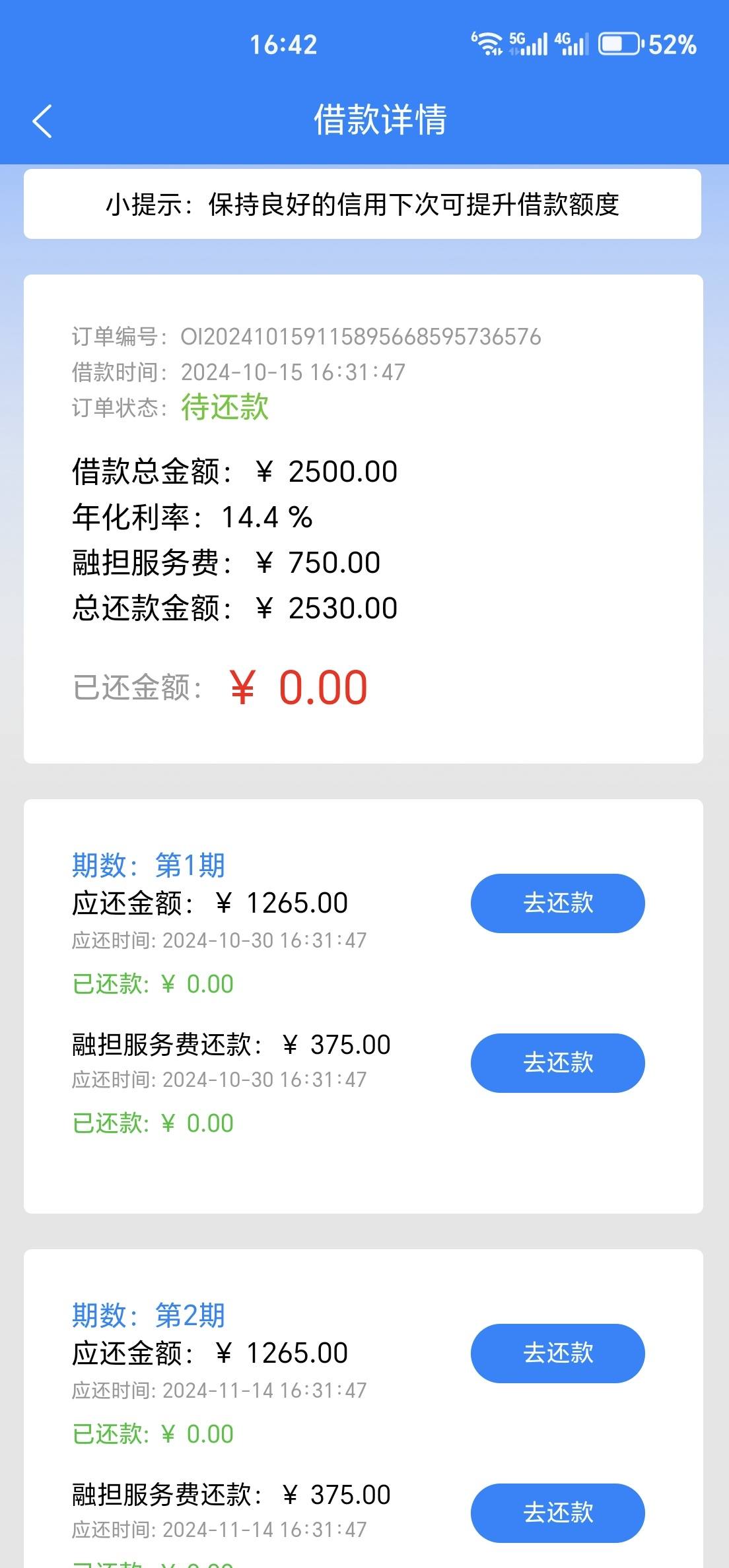Repay the 第1期 融担服务费 of 375.00

coord(557,1062)
